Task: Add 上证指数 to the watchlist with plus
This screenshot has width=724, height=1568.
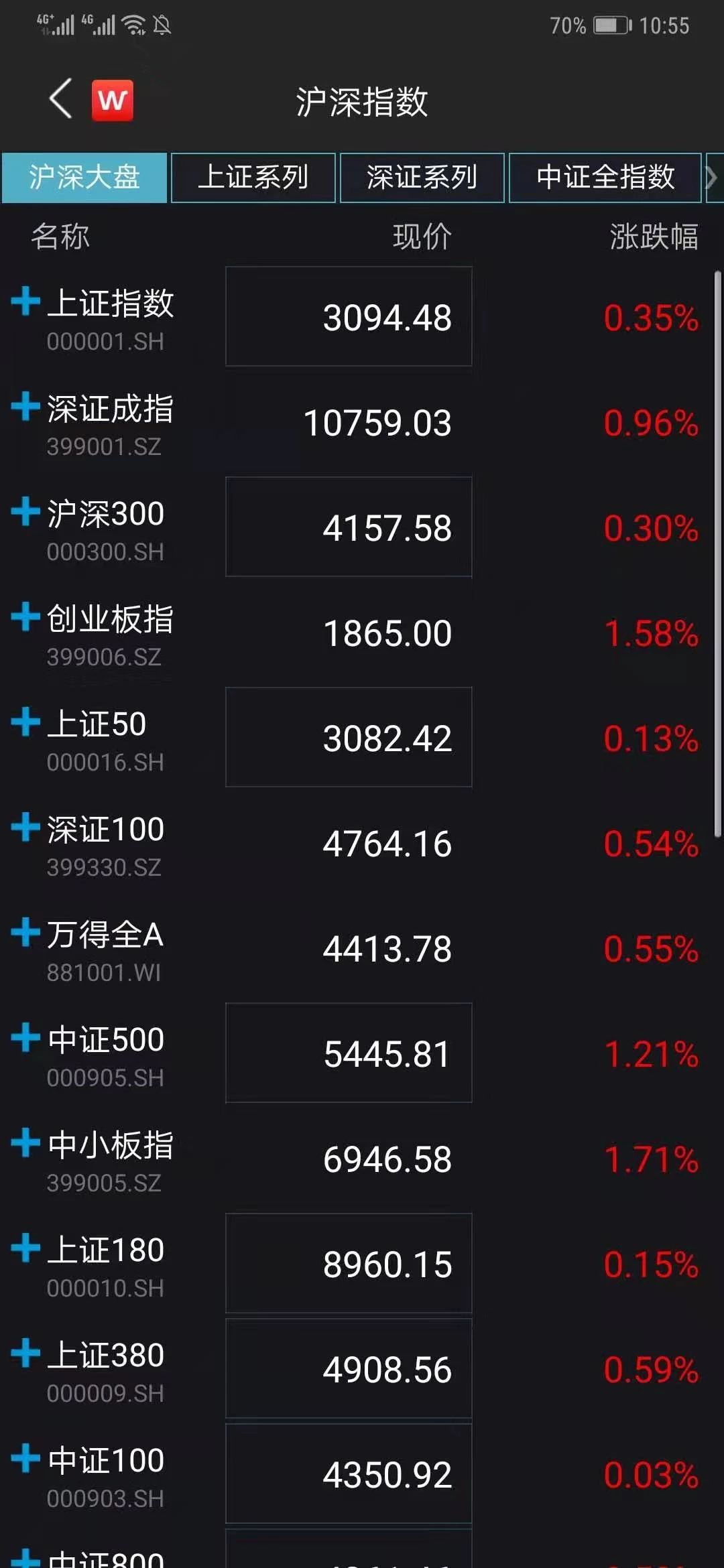Action: pos(25,301)
